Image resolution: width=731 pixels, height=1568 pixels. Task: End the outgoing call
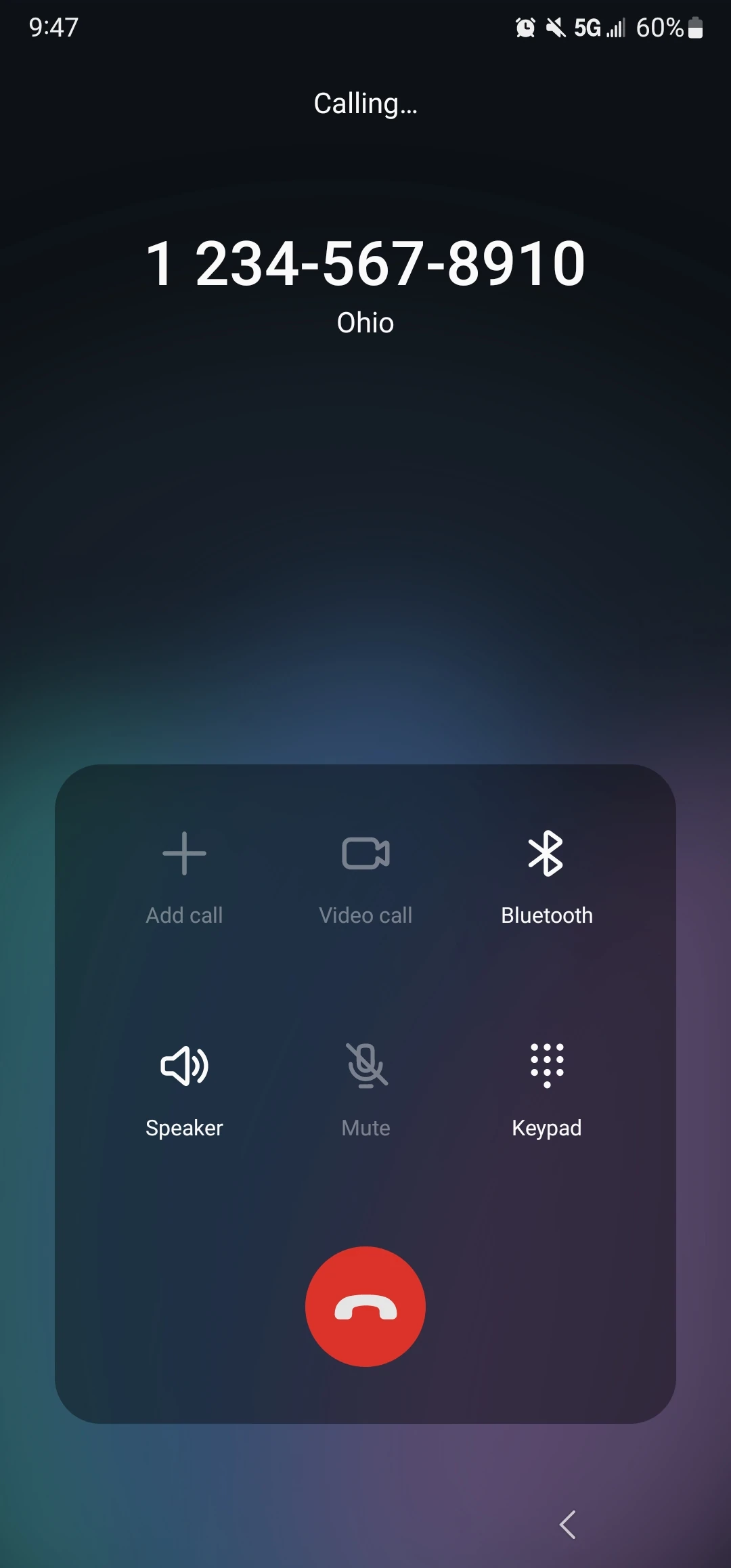tap(365, 1306)
